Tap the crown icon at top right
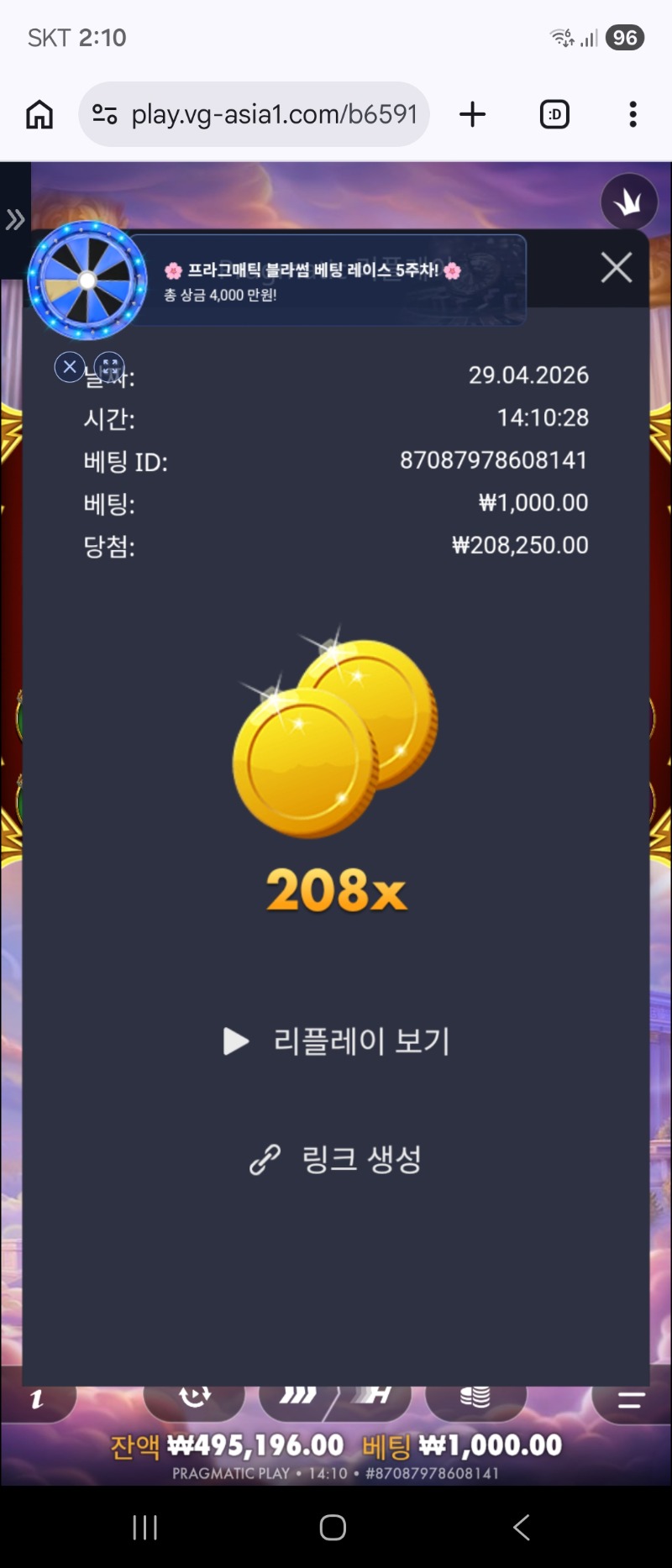The image size is (672, 1568). pyautogui.click(x=628, y=202)
